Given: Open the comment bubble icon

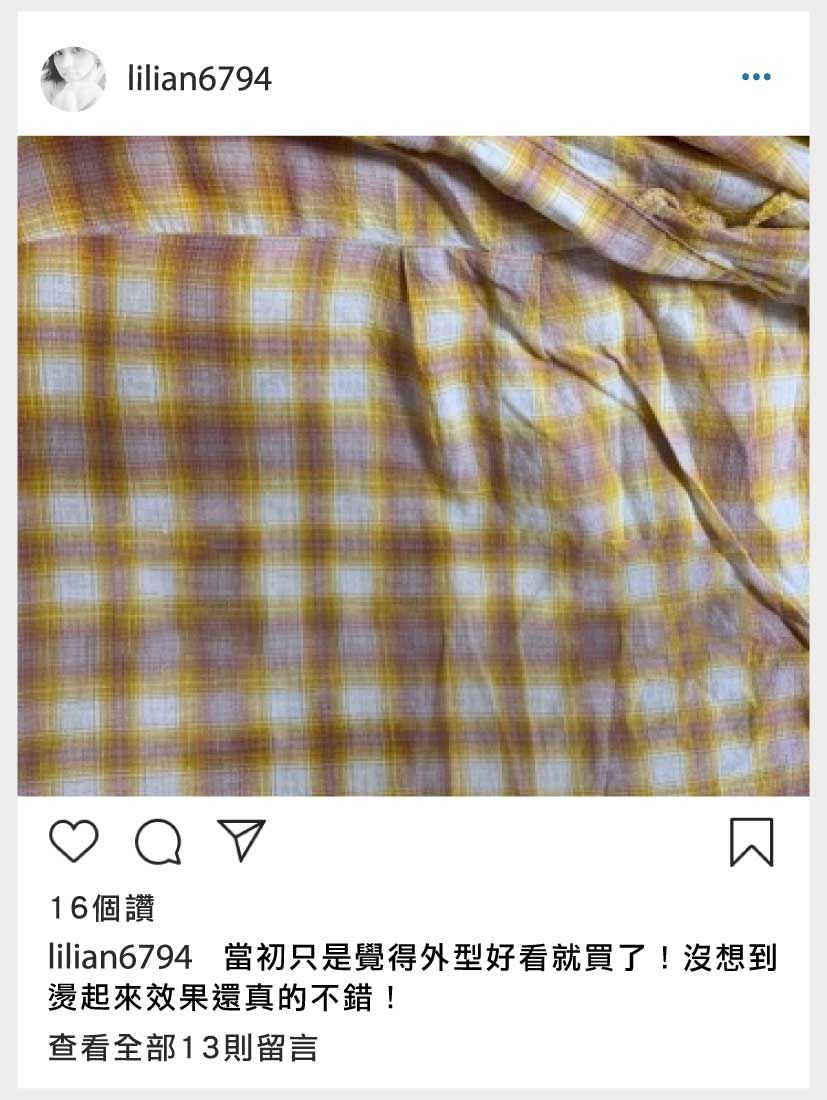Looking at the screenshot, I should point(158,842).
